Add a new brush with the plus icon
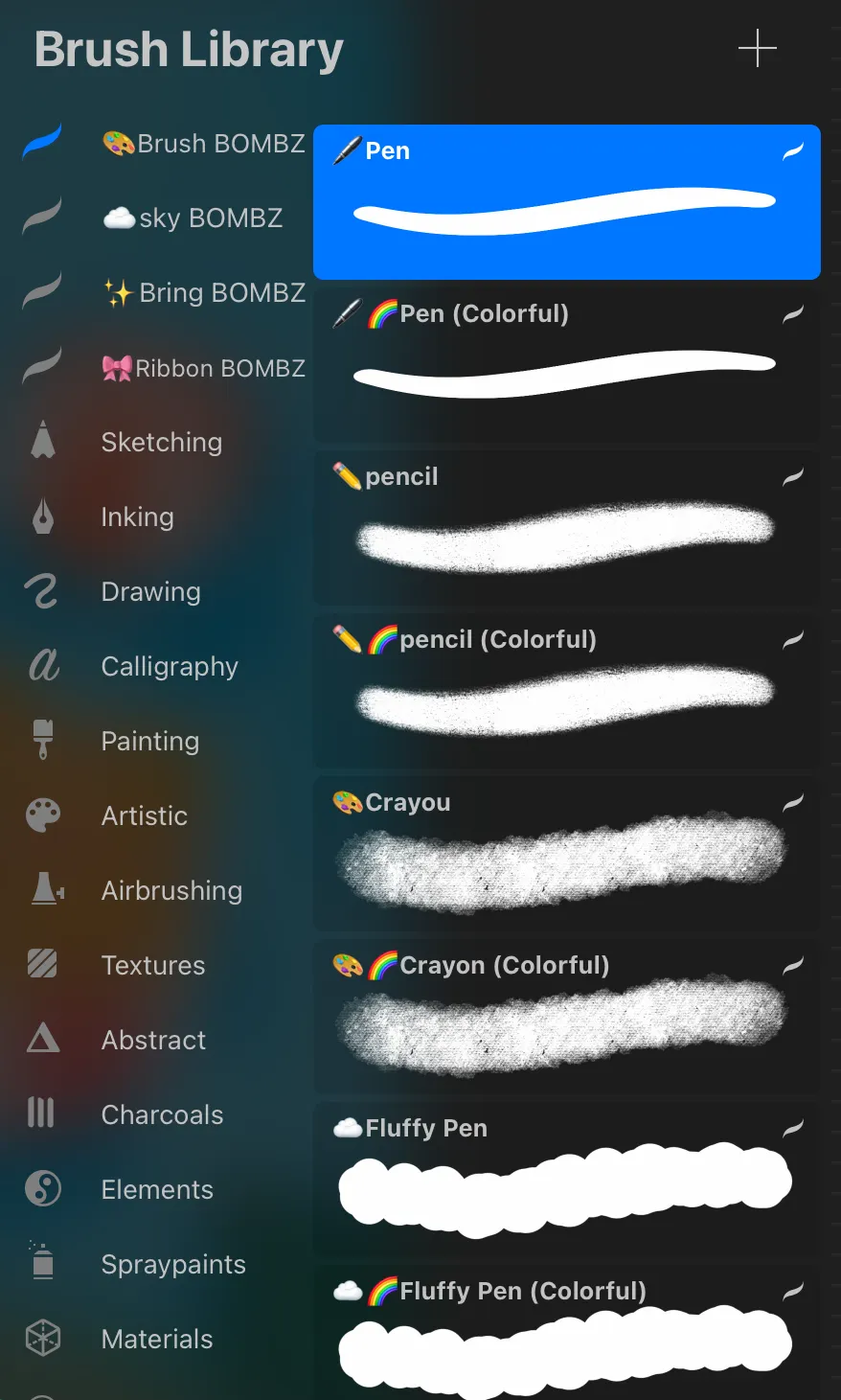 [757, 49]
